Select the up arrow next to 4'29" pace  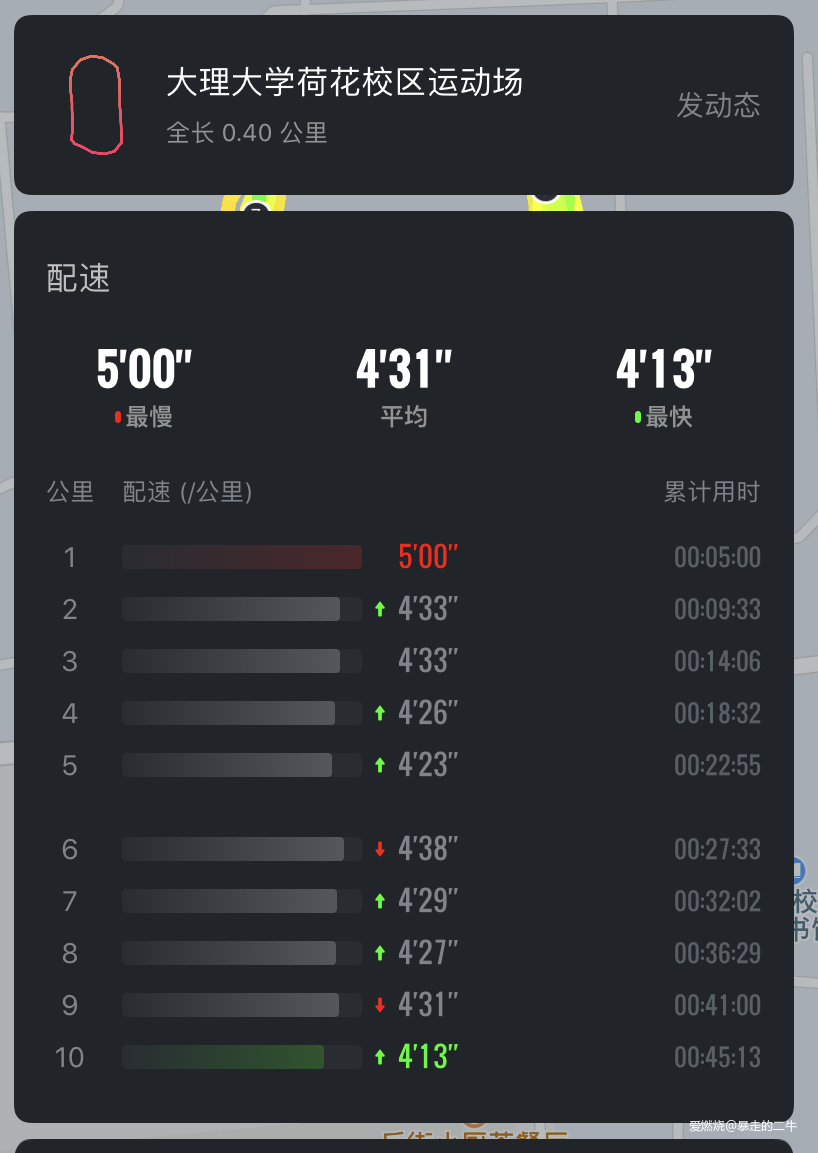pyautogui.click(x=380, y=901)
